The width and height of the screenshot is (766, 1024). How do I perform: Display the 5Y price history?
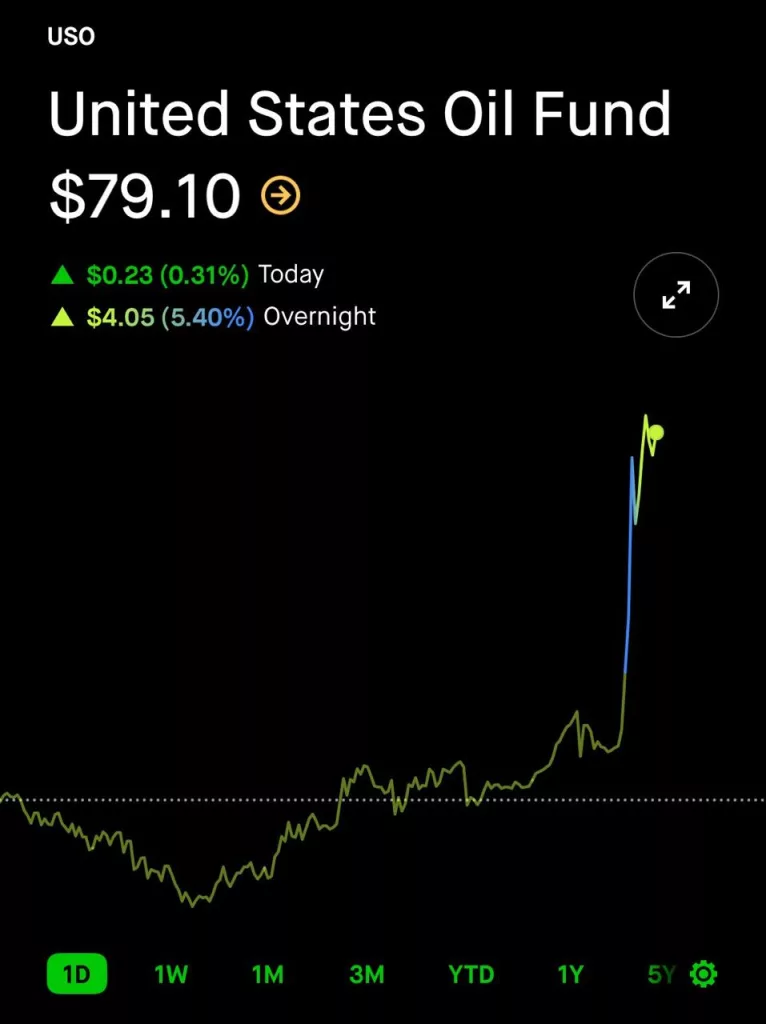(661, 974)
